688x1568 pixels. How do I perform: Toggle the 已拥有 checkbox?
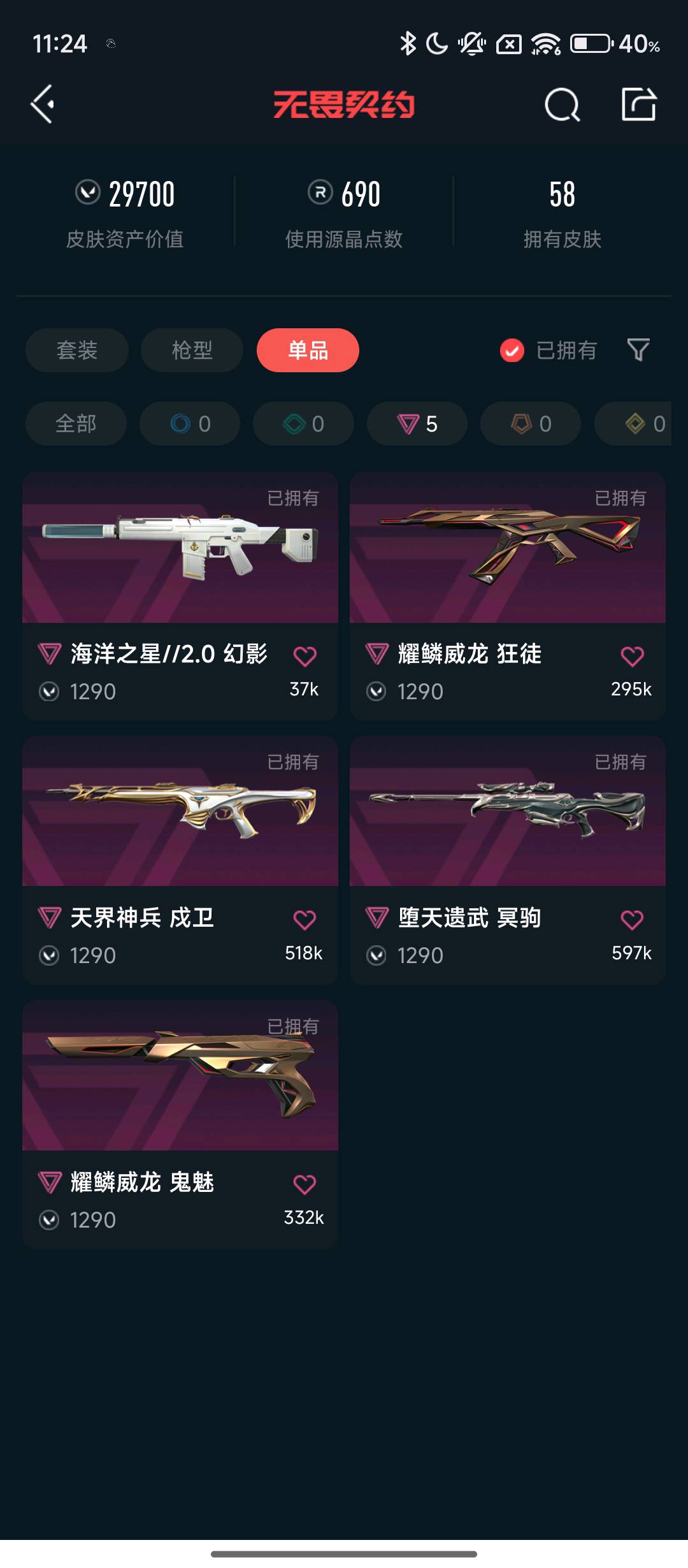click(512, 350)
